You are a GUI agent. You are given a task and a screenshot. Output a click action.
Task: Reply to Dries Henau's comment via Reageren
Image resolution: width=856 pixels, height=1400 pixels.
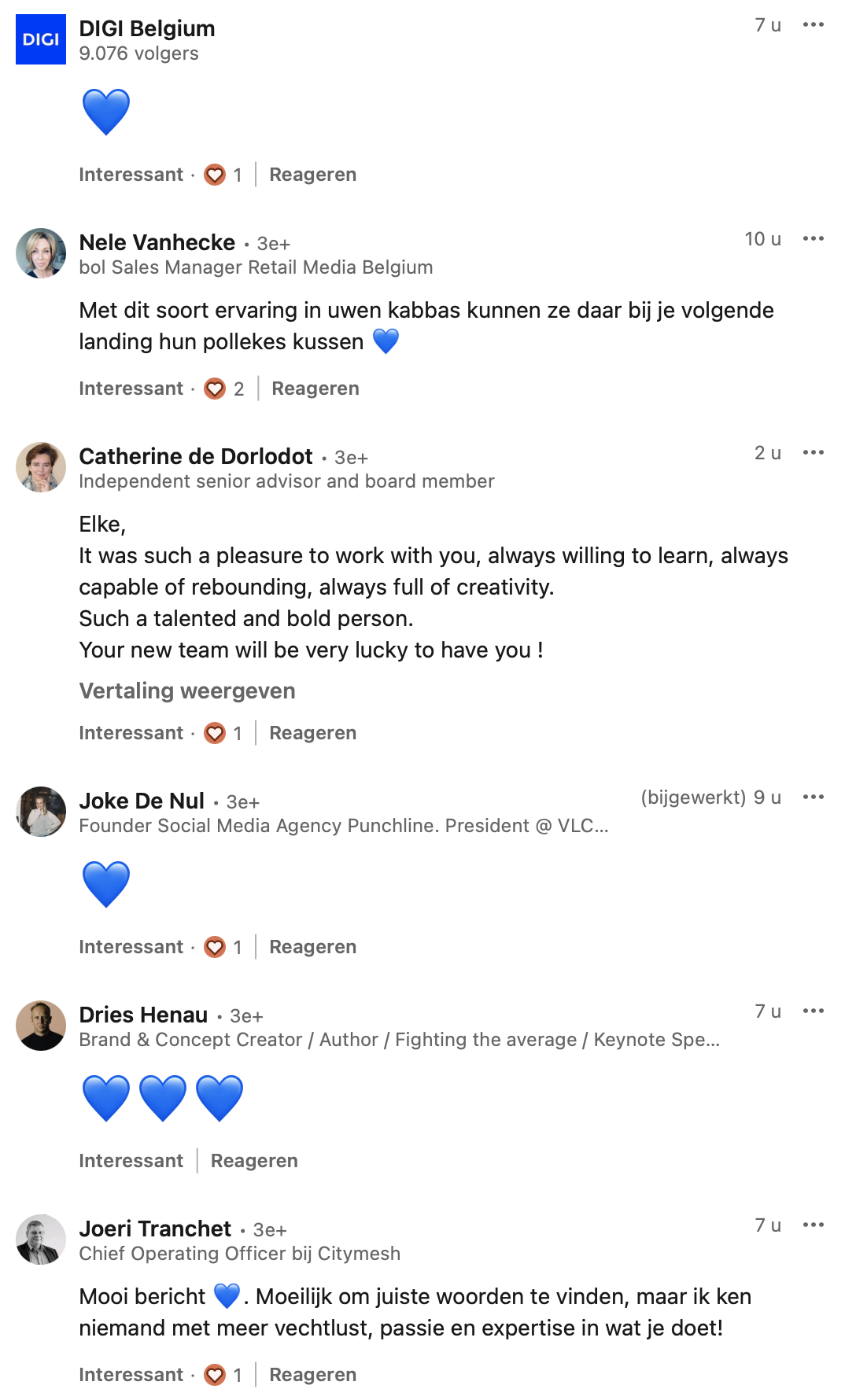pyautogui.click(x=254, y=1161)
